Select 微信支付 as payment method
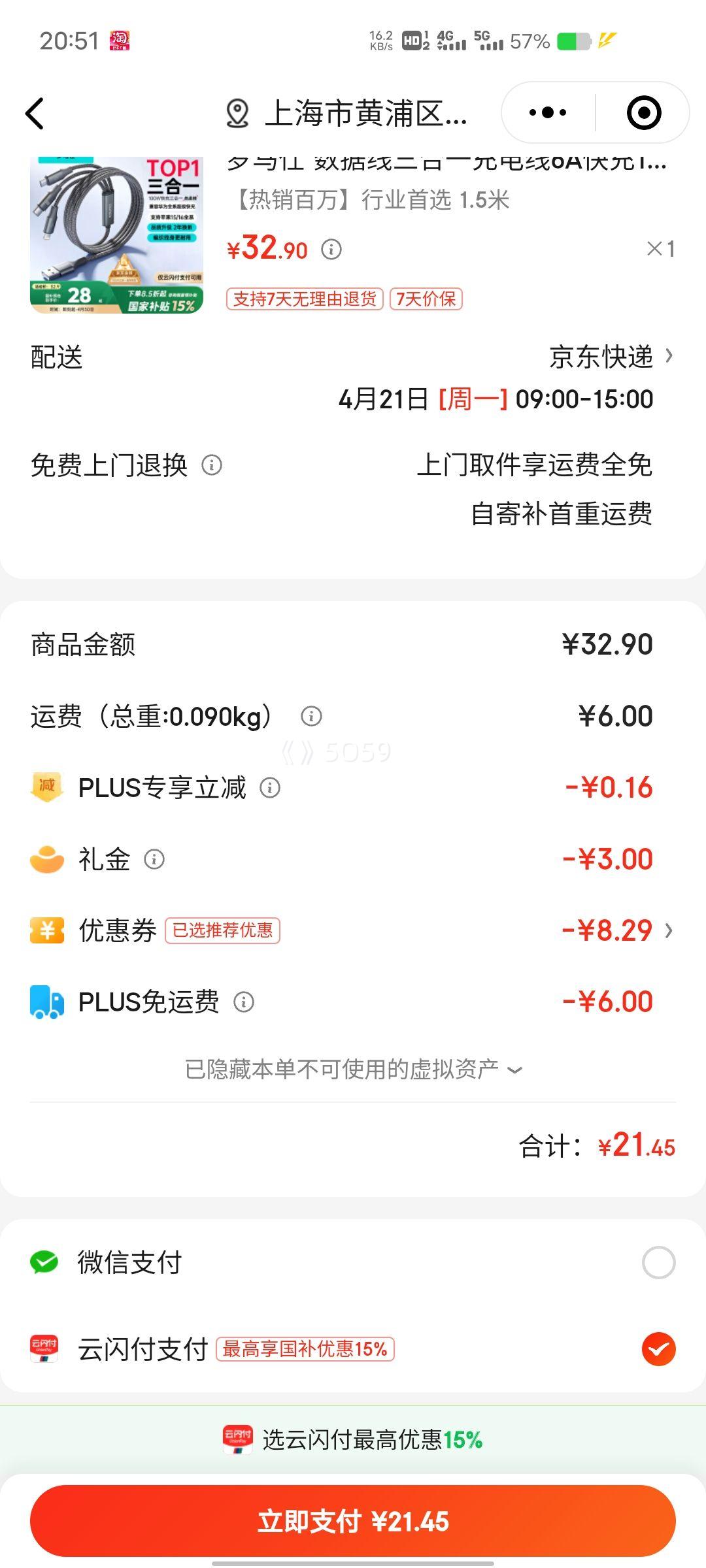The height and width of the screenshot is (1568, 706). point(658,1262)
